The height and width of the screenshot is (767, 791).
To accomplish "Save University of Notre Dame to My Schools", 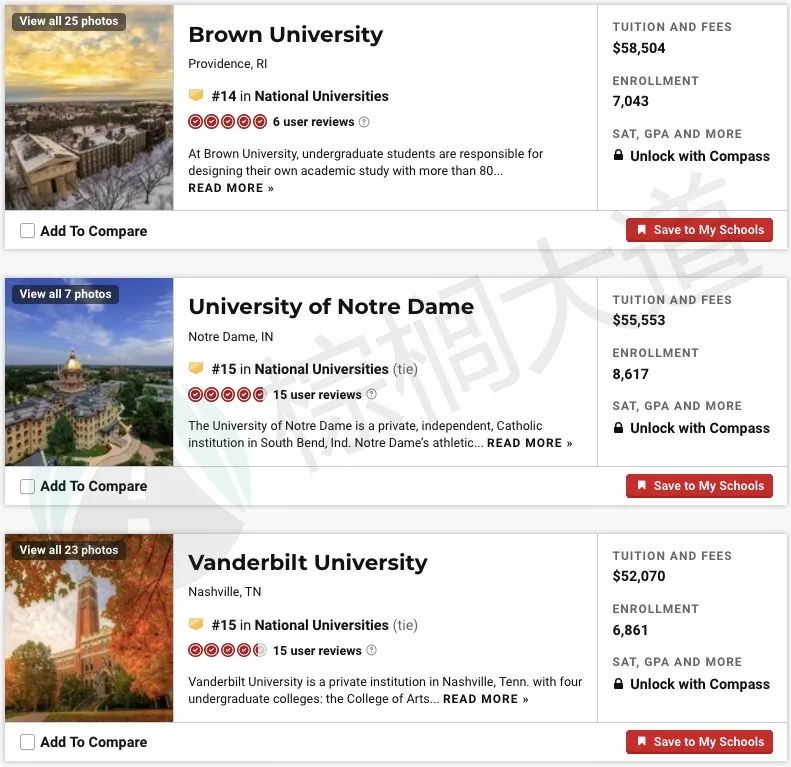I will pos(699,486).
